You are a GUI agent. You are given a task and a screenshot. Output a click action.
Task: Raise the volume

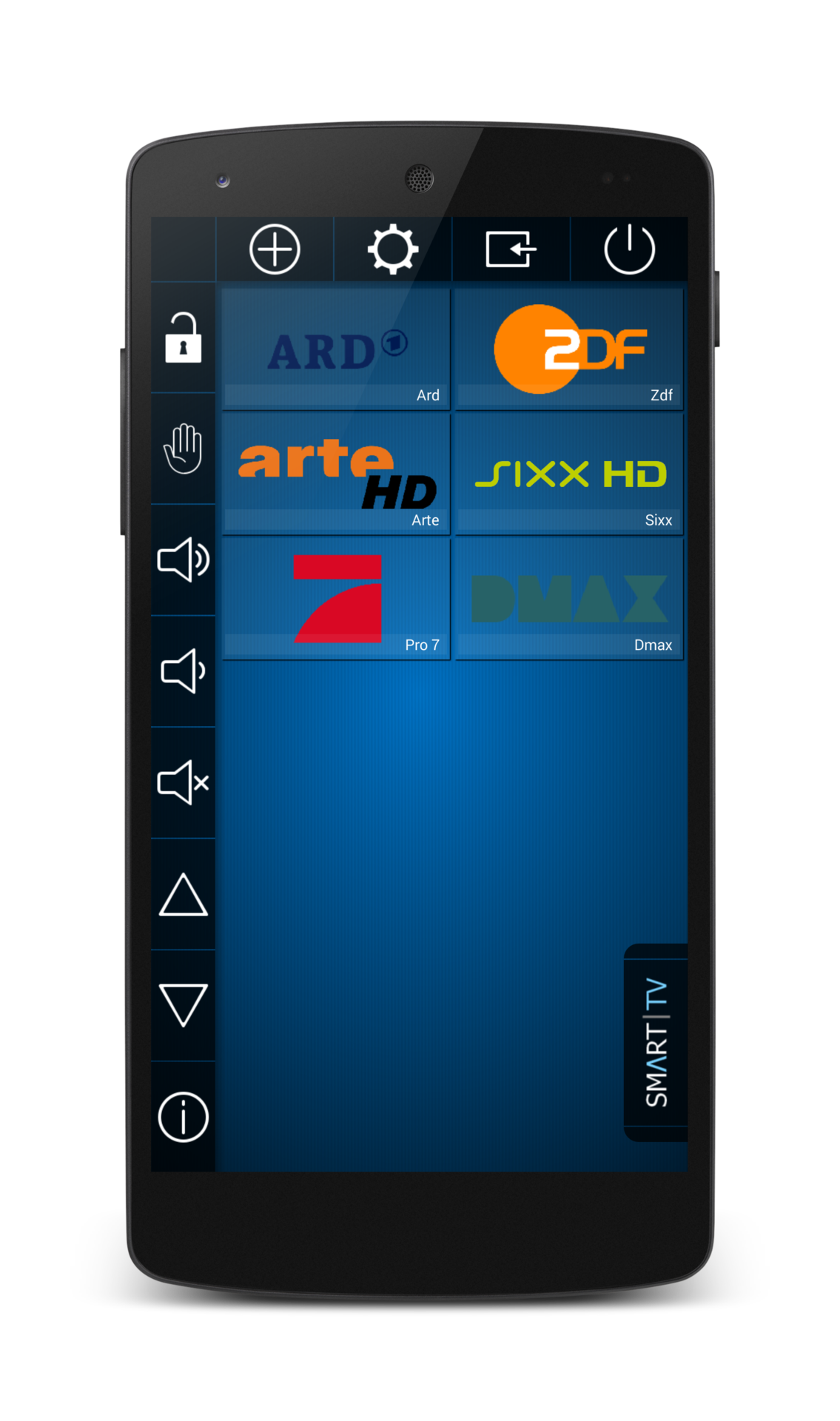(x=183, y=560)
